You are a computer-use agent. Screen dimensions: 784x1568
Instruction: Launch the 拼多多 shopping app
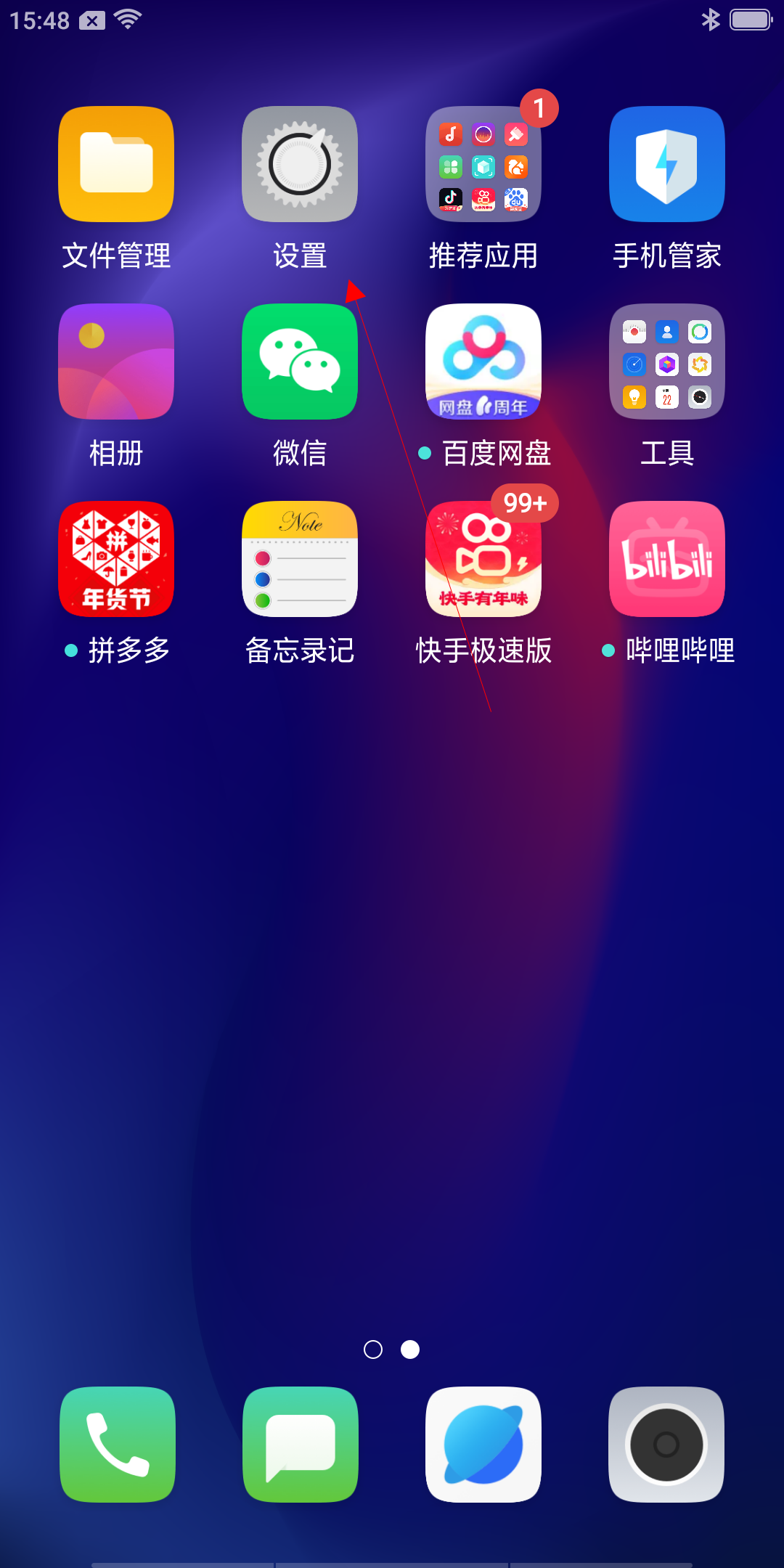(116, 559)
